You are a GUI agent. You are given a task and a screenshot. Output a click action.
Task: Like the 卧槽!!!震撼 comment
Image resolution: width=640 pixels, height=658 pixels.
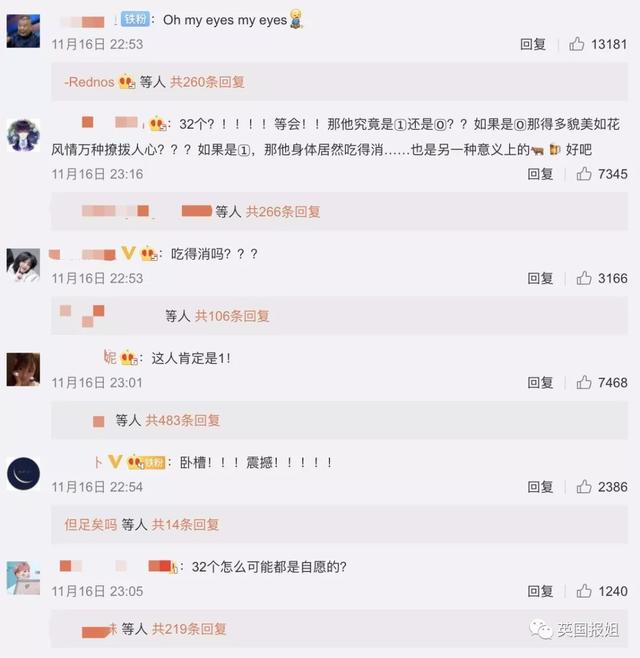click(584, 487)
